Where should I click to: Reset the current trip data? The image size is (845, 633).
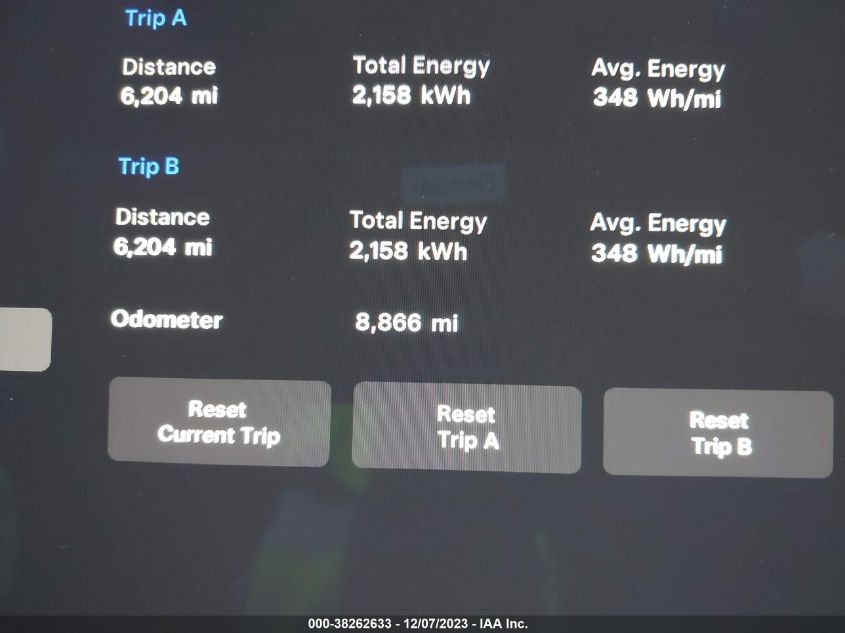tap(219, 422)
